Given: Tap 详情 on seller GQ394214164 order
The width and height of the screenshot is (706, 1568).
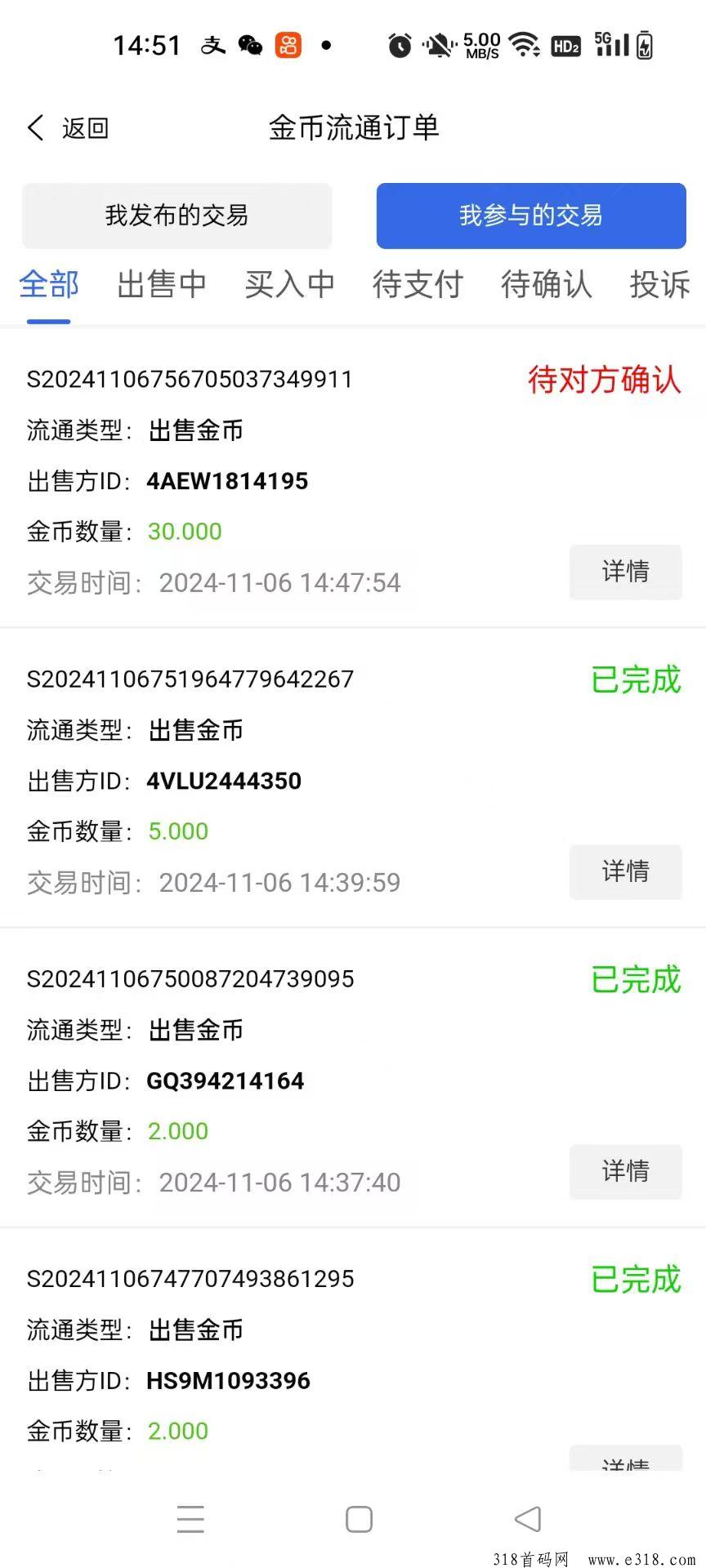Looking at the screenshot, I should (626, 1171).
